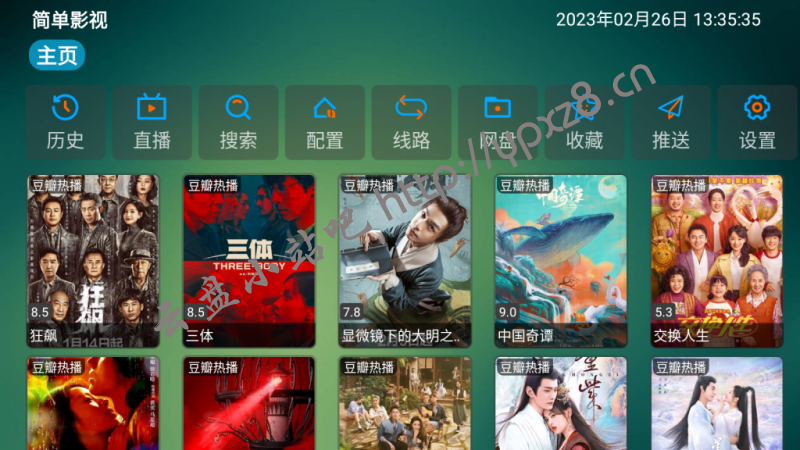The height and width of the screenshot is (450, 800).
Task: Open 历史 viewing history
Action: click(65, 122)
